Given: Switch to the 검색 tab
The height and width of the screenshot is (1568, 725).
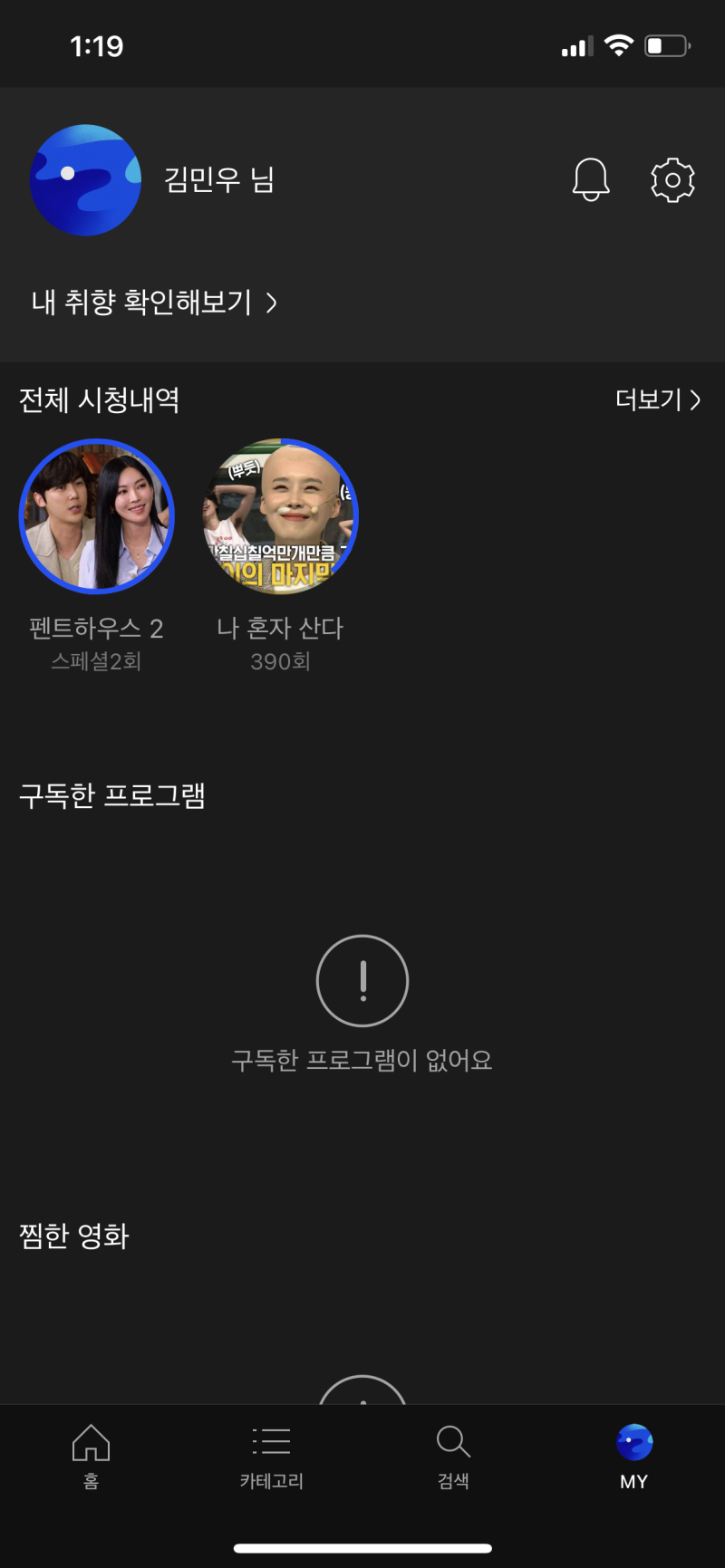Looking at the screenshot, I should pos(452,1454).
